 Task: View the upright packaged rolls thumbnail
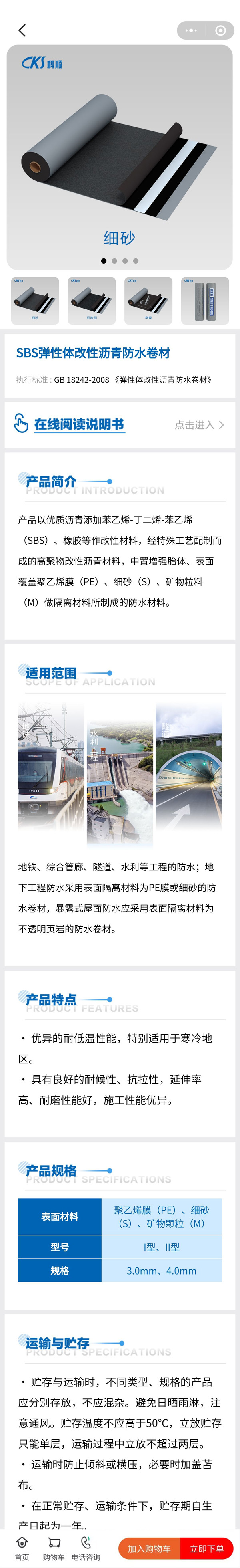(x=205, y=300)
